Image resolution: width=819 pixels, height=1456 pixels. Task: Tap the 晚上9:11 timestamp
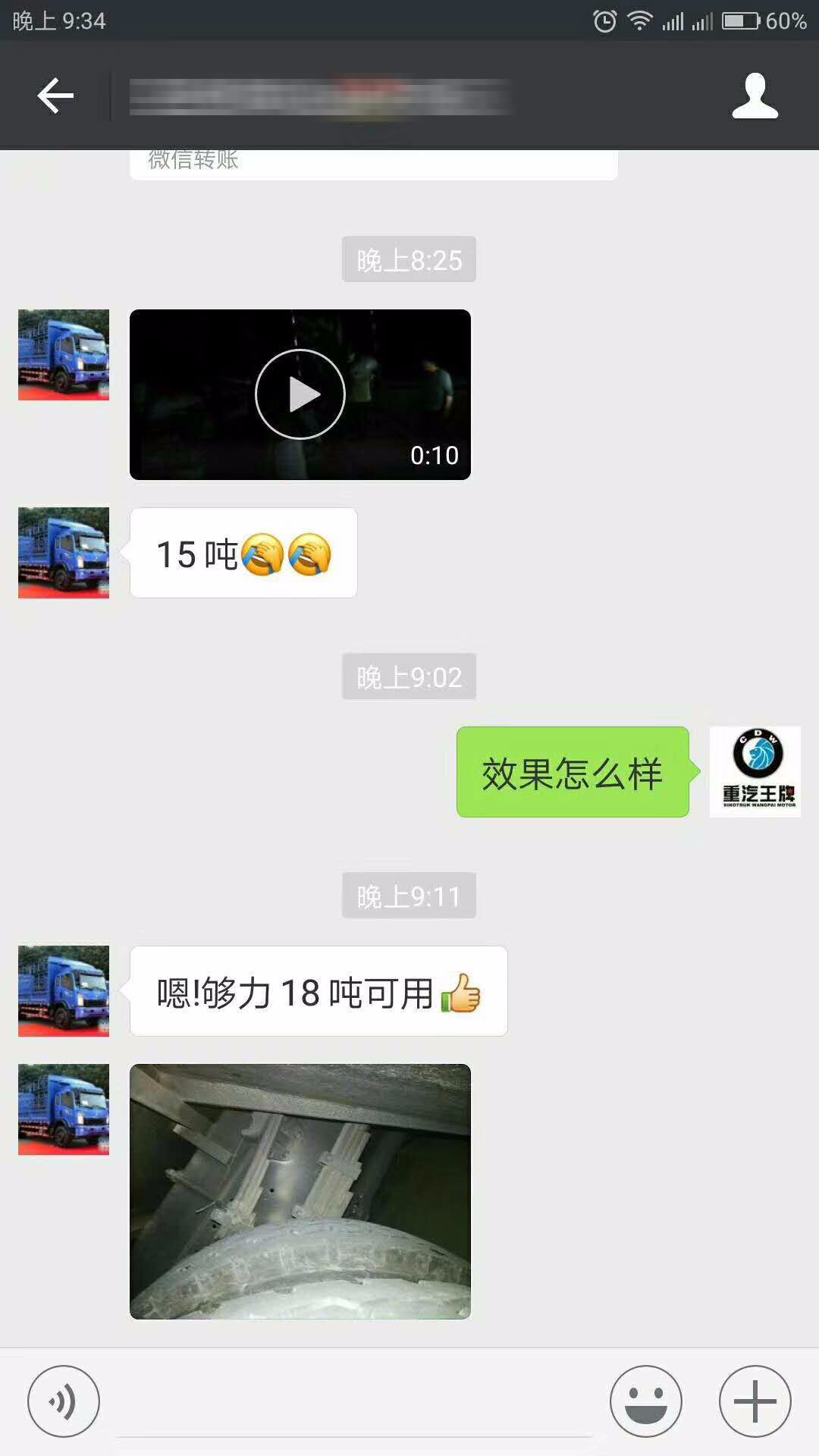pyautogui.click(x=409, y=894)
